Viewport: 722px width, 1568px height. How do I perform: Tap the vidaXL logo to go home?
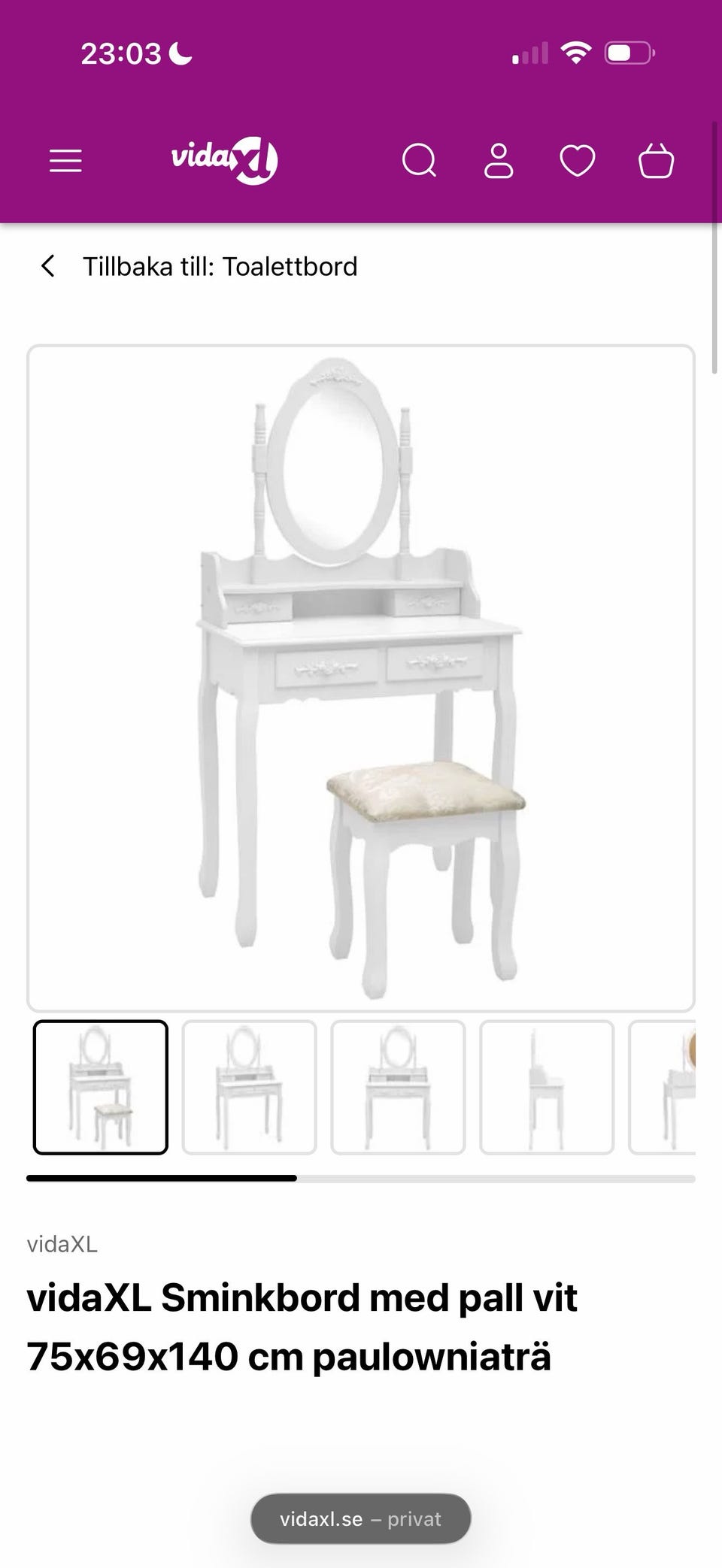[224, 160]
